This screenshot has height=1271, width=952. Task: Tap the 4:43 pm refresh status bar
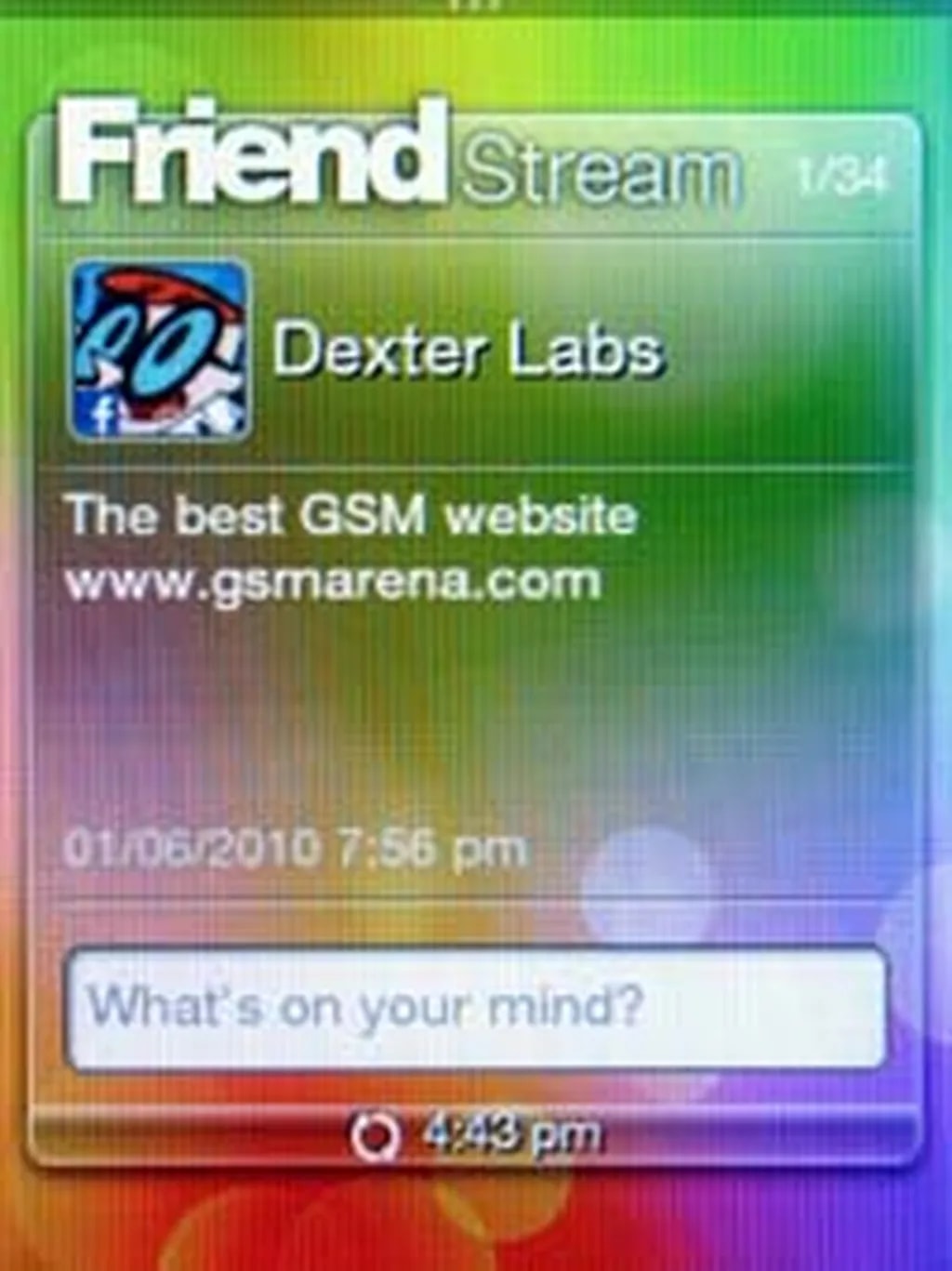pyautogui.click(x=474, y=1132)
